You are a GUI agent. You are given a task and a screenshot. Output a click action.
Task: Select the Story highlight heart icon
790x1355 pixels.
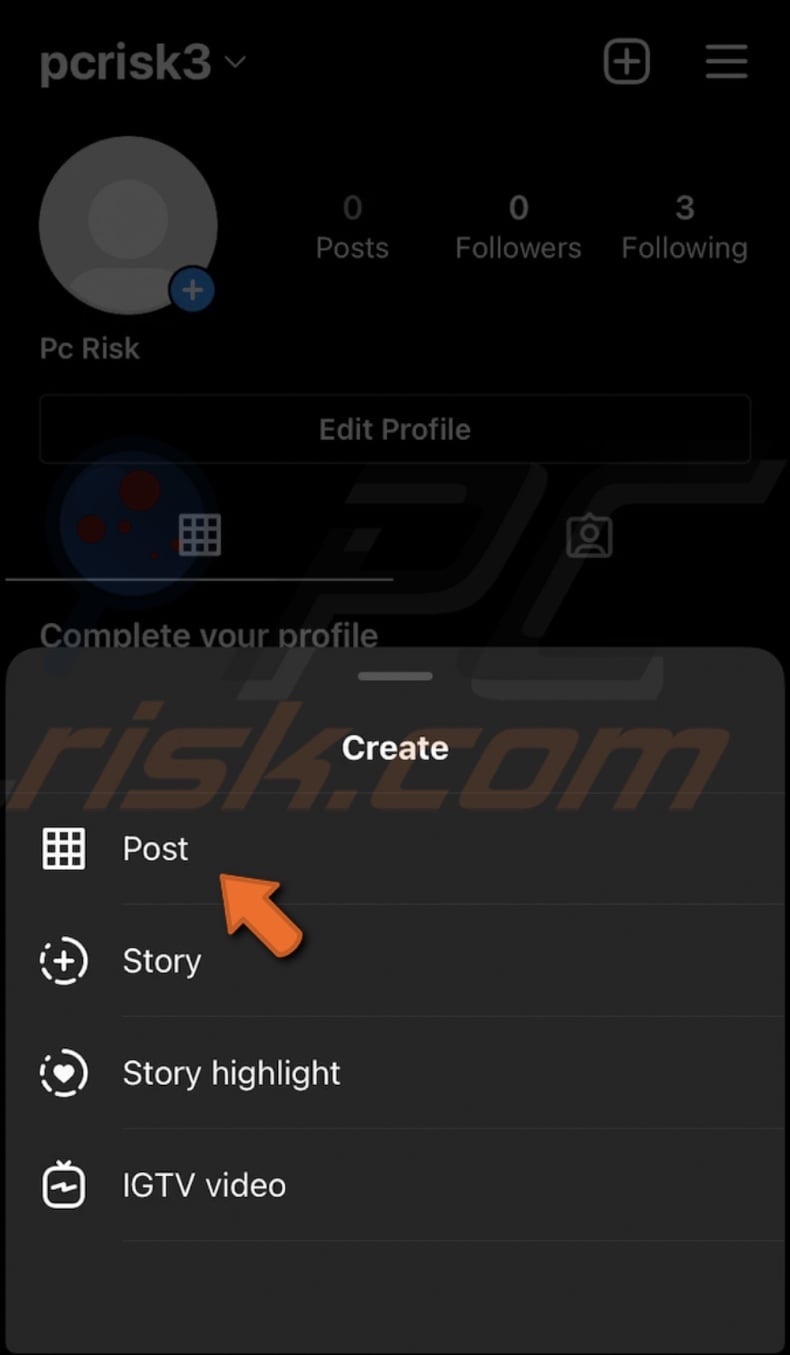63,1073
